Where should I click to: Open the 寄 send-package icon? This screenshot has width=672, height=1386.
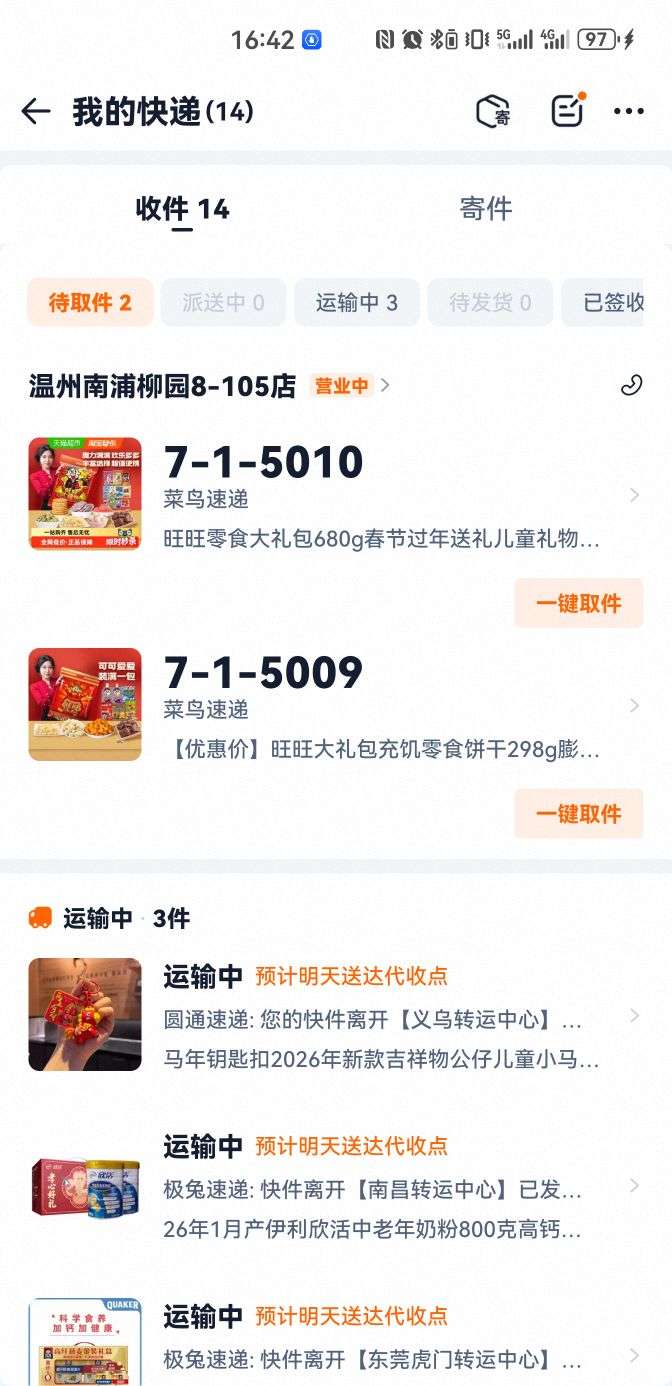[x=493, y=111]
